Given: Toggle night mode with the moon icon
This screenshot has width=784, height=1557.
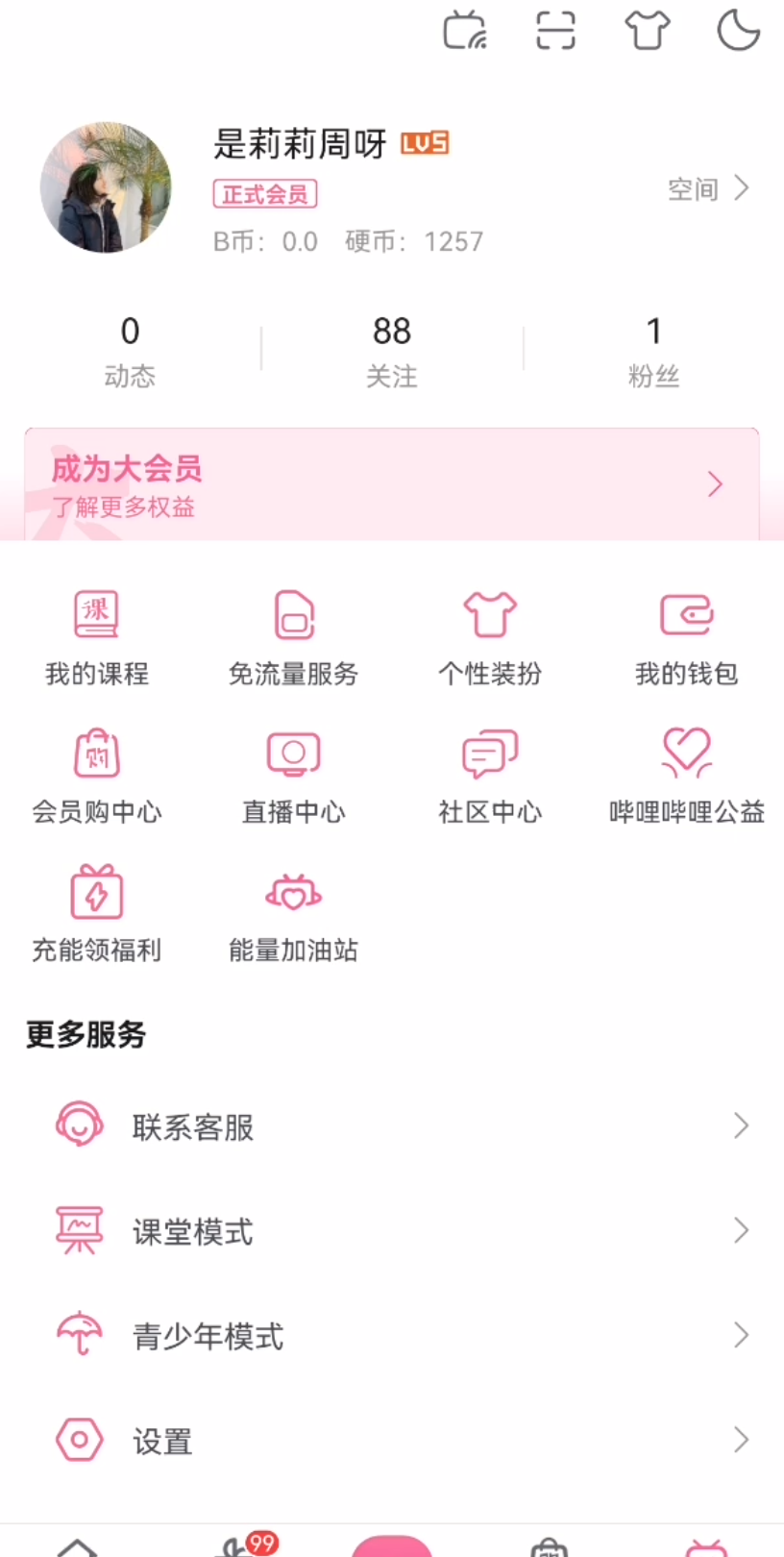Looking at the screenshot, I should 737,31.
